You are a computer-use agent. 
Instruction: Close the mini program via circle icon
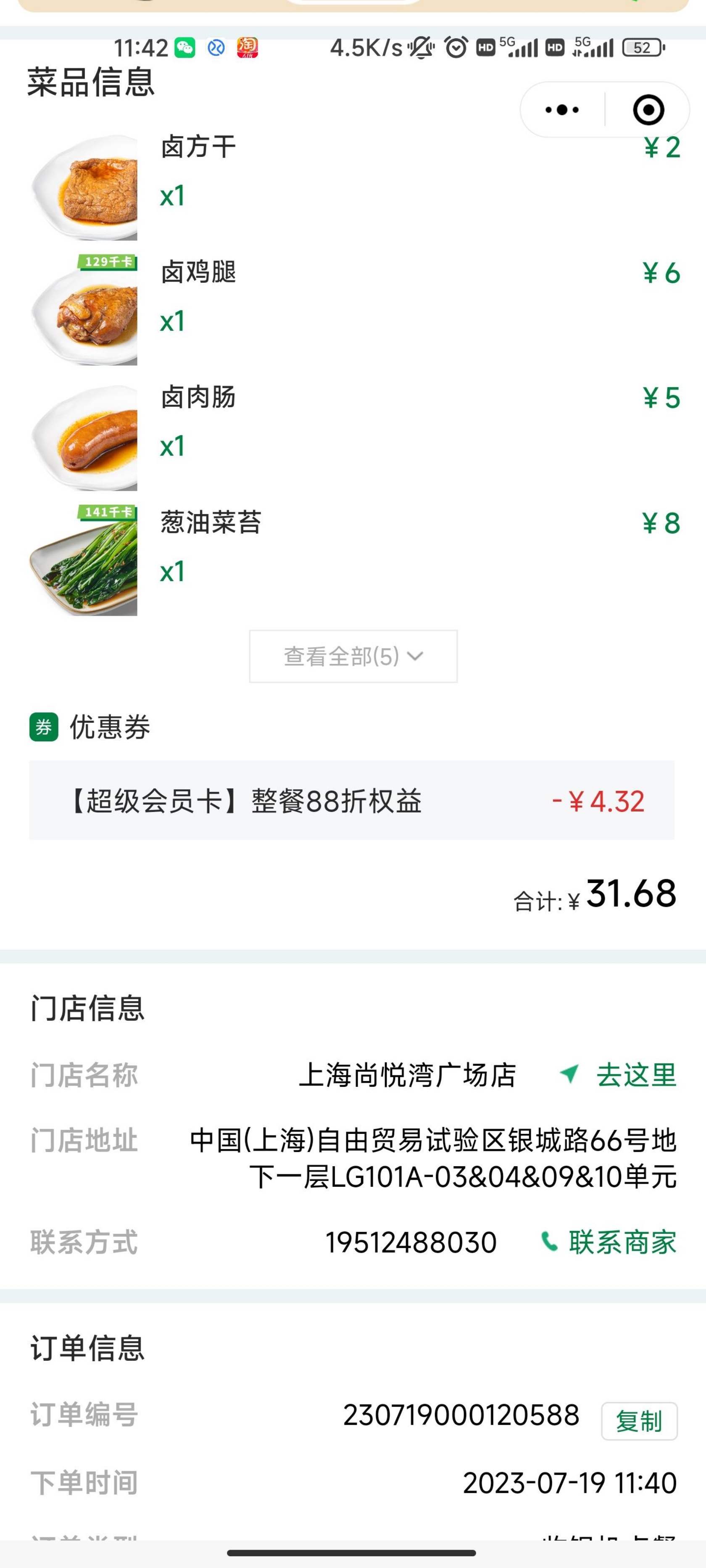click(x=648, y=110)
